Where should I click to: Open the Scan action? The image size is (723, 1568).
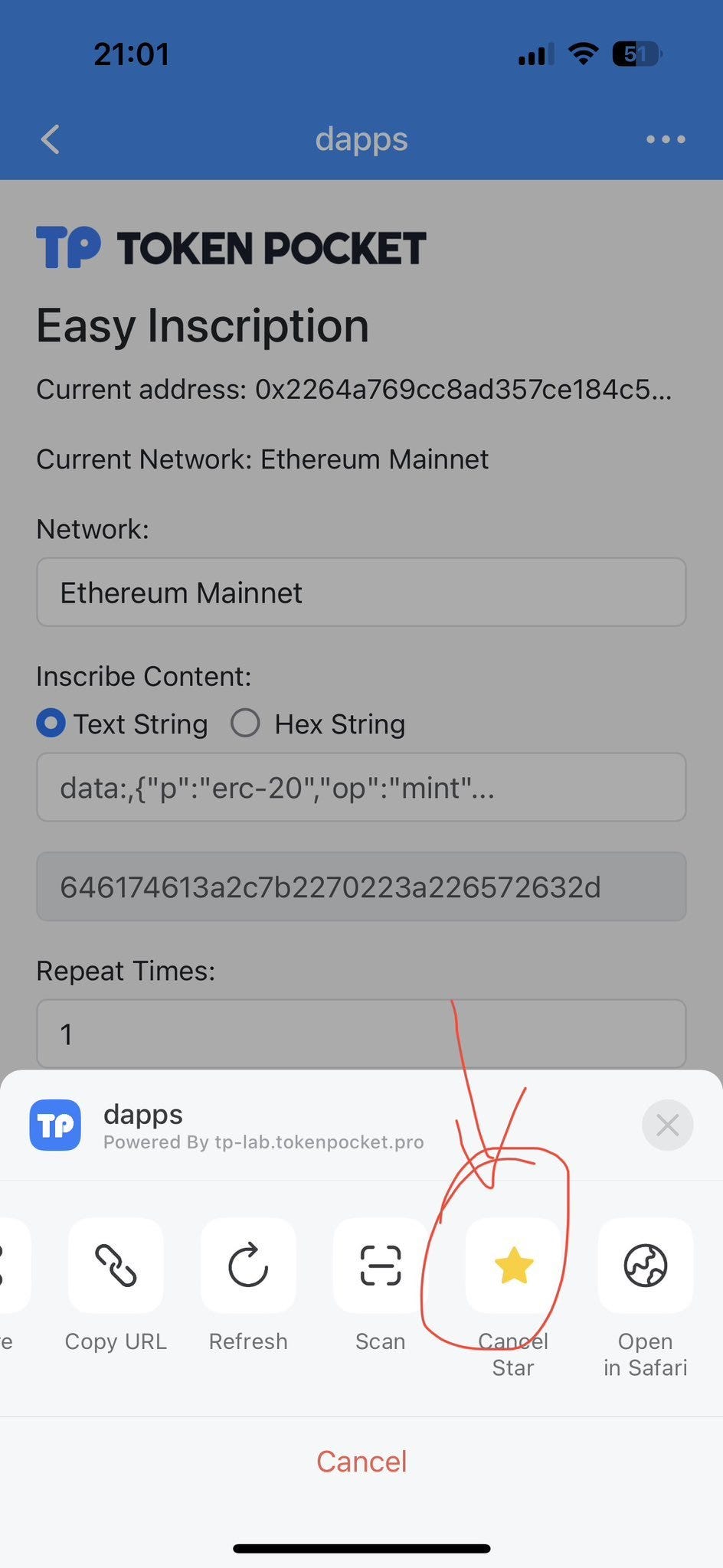tap(380, 1266)
